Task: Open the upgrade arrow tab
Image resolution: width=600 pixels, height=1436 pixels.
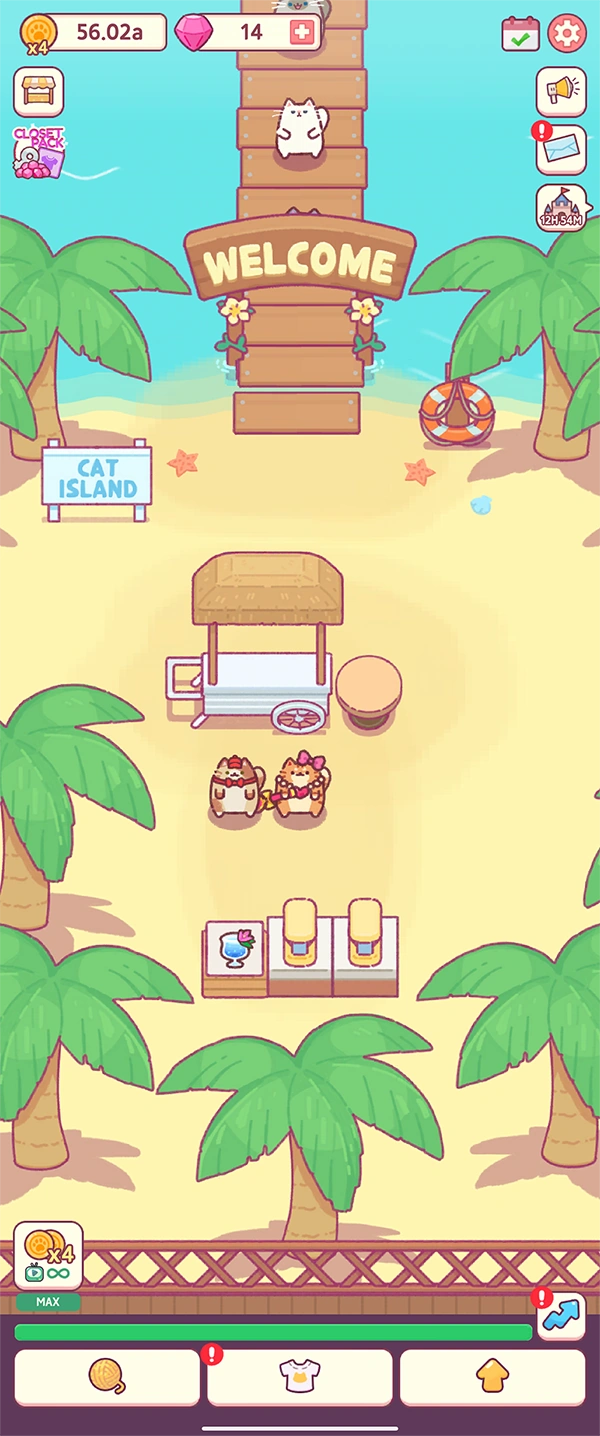Action: pyautogui.click(x=492, y=1377)
